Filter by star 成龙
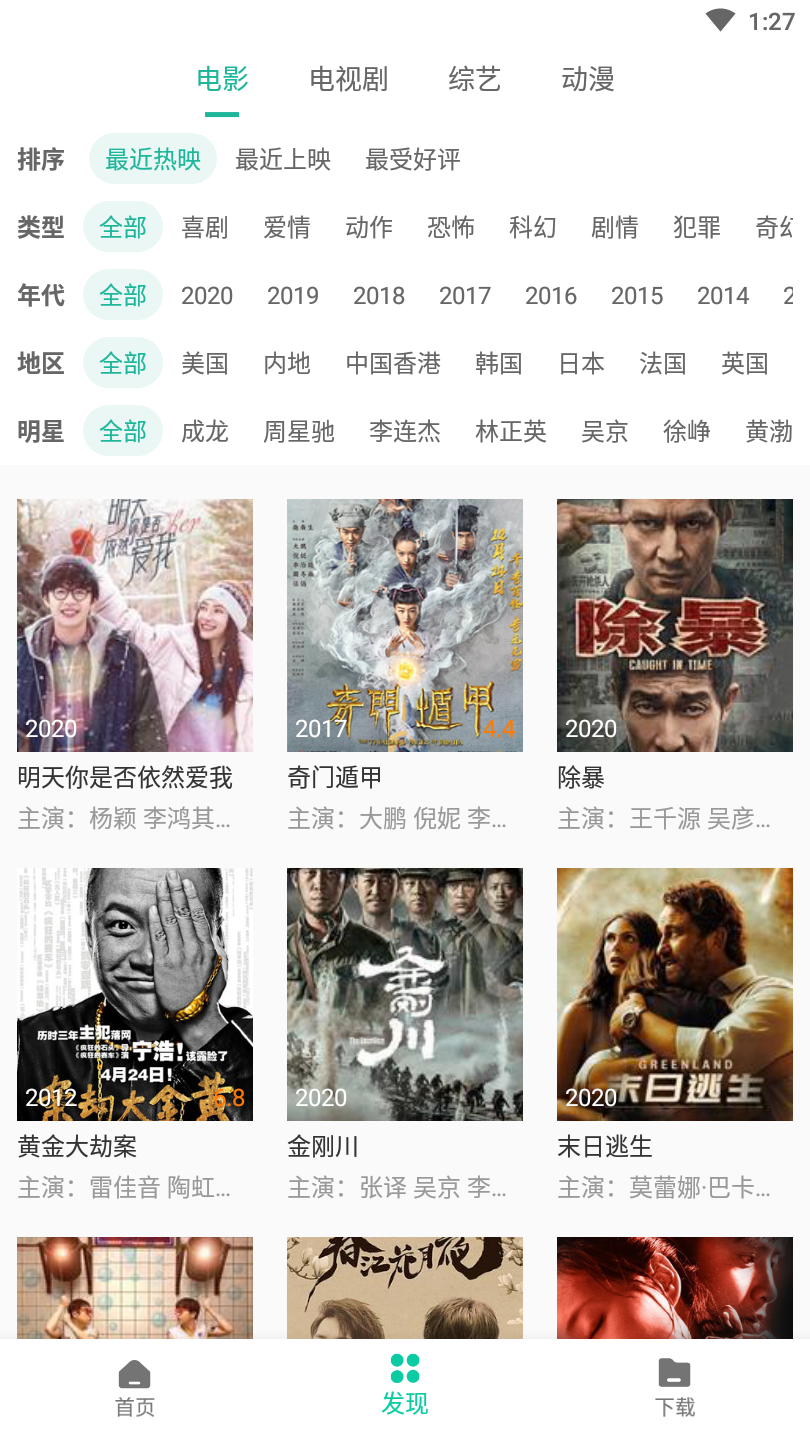 point(204,431)
